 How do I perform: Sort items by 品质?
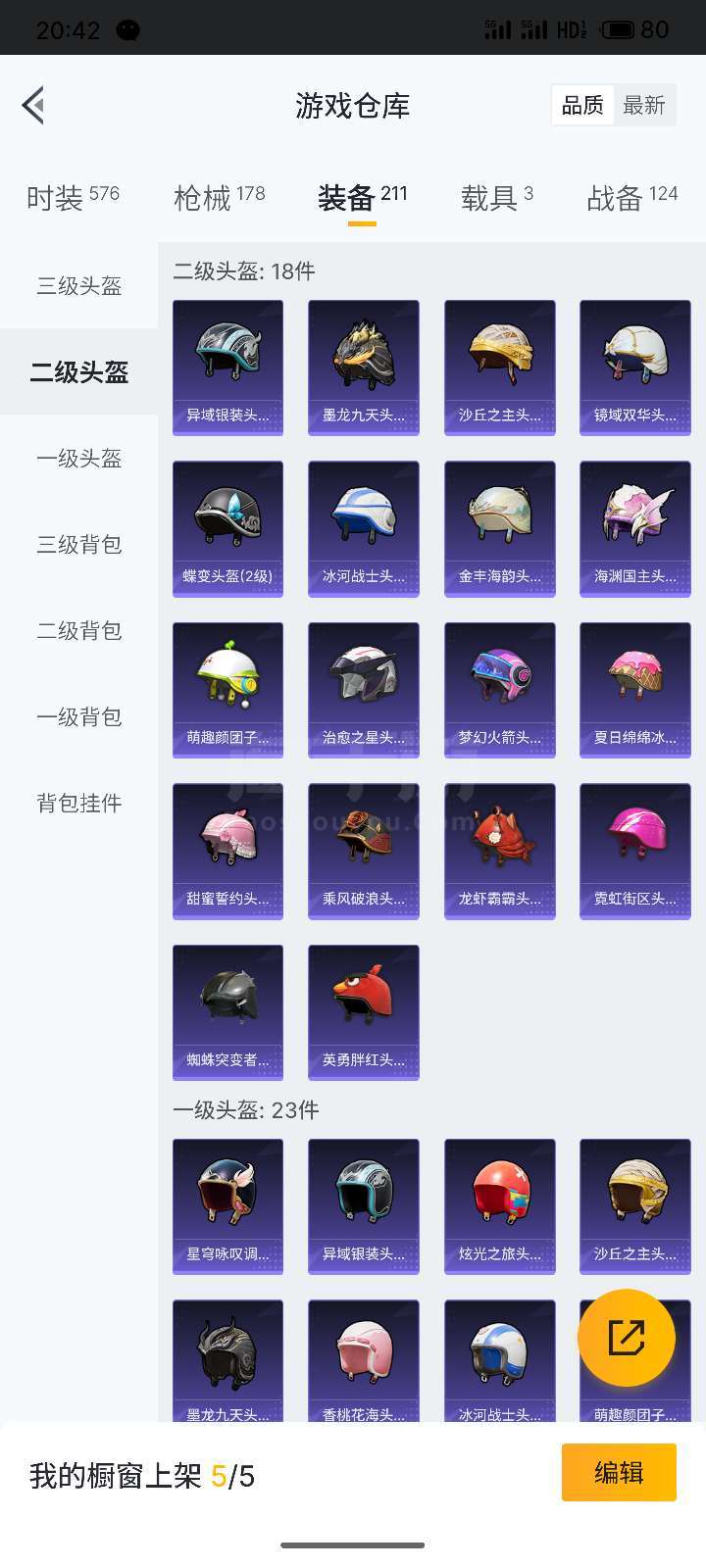pyautogui.click(x=582, y=106)
